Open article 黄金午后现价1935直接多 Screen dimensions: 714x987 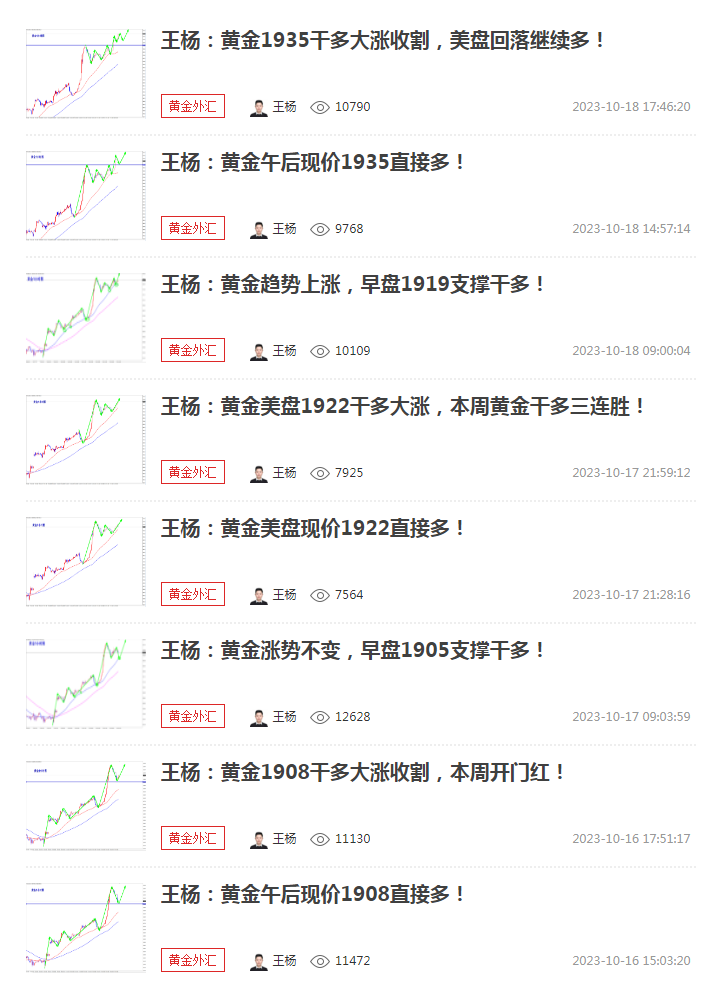[314, 163]
